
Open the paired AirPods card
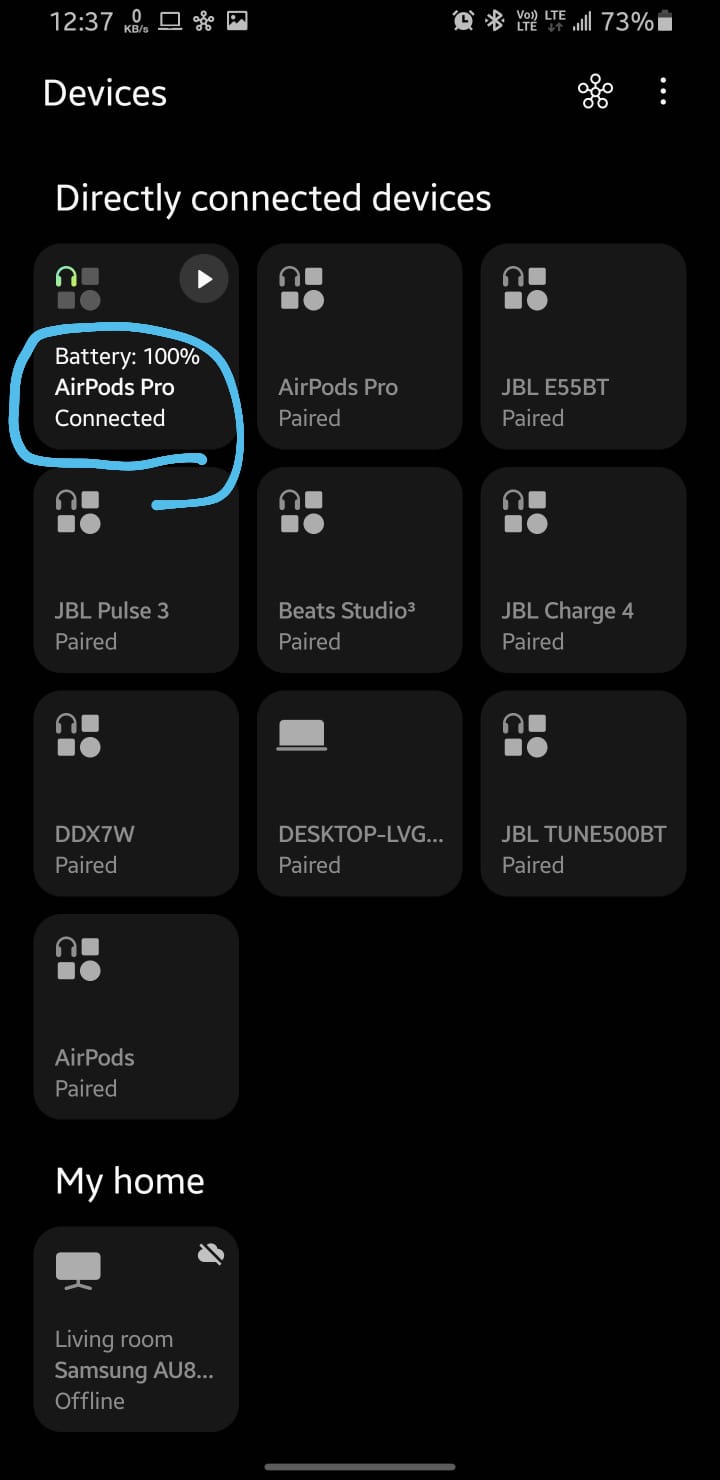[136, 1016]
